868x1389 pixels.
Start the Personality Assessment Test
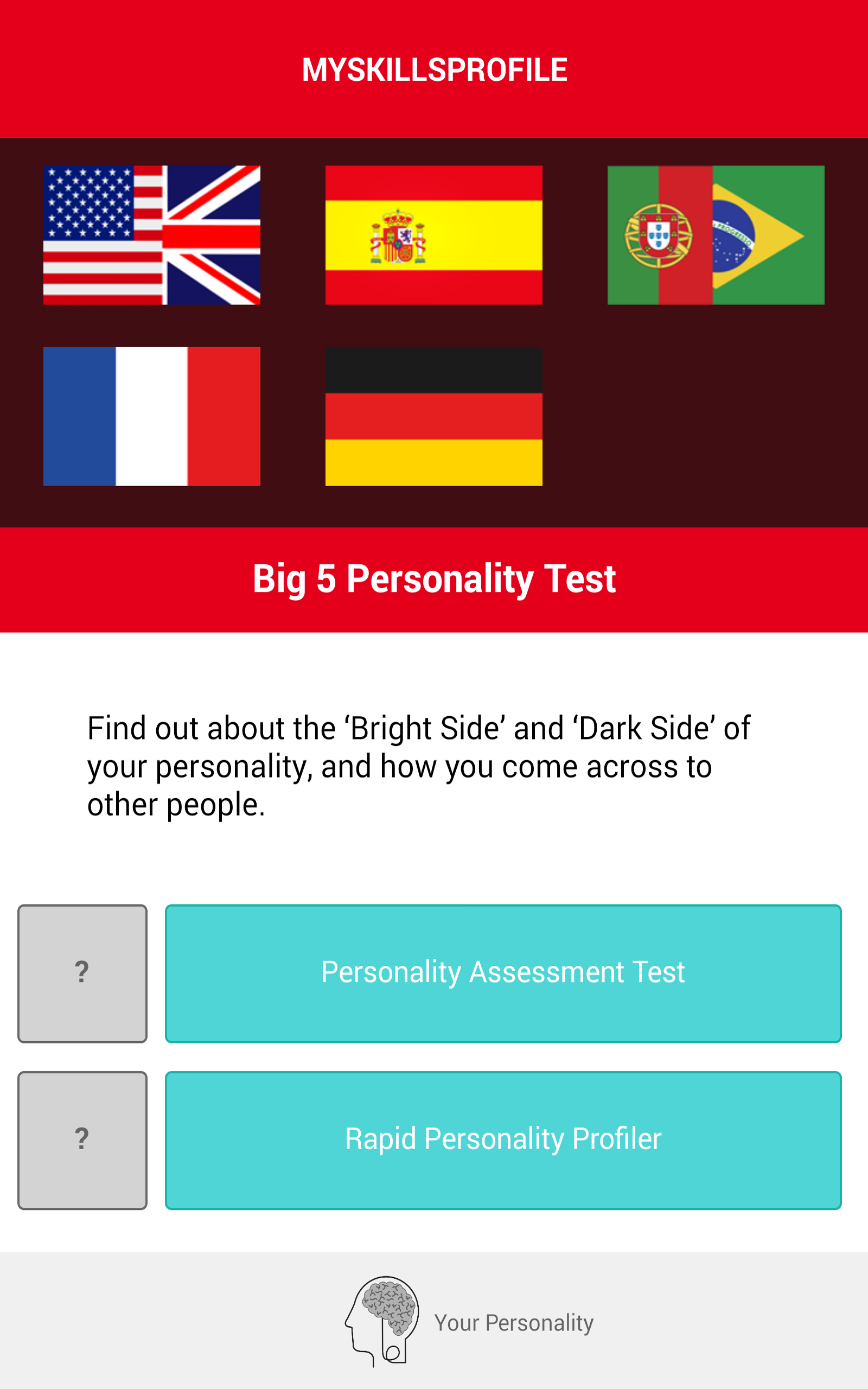pyautogui.click(x=503, y=973)
